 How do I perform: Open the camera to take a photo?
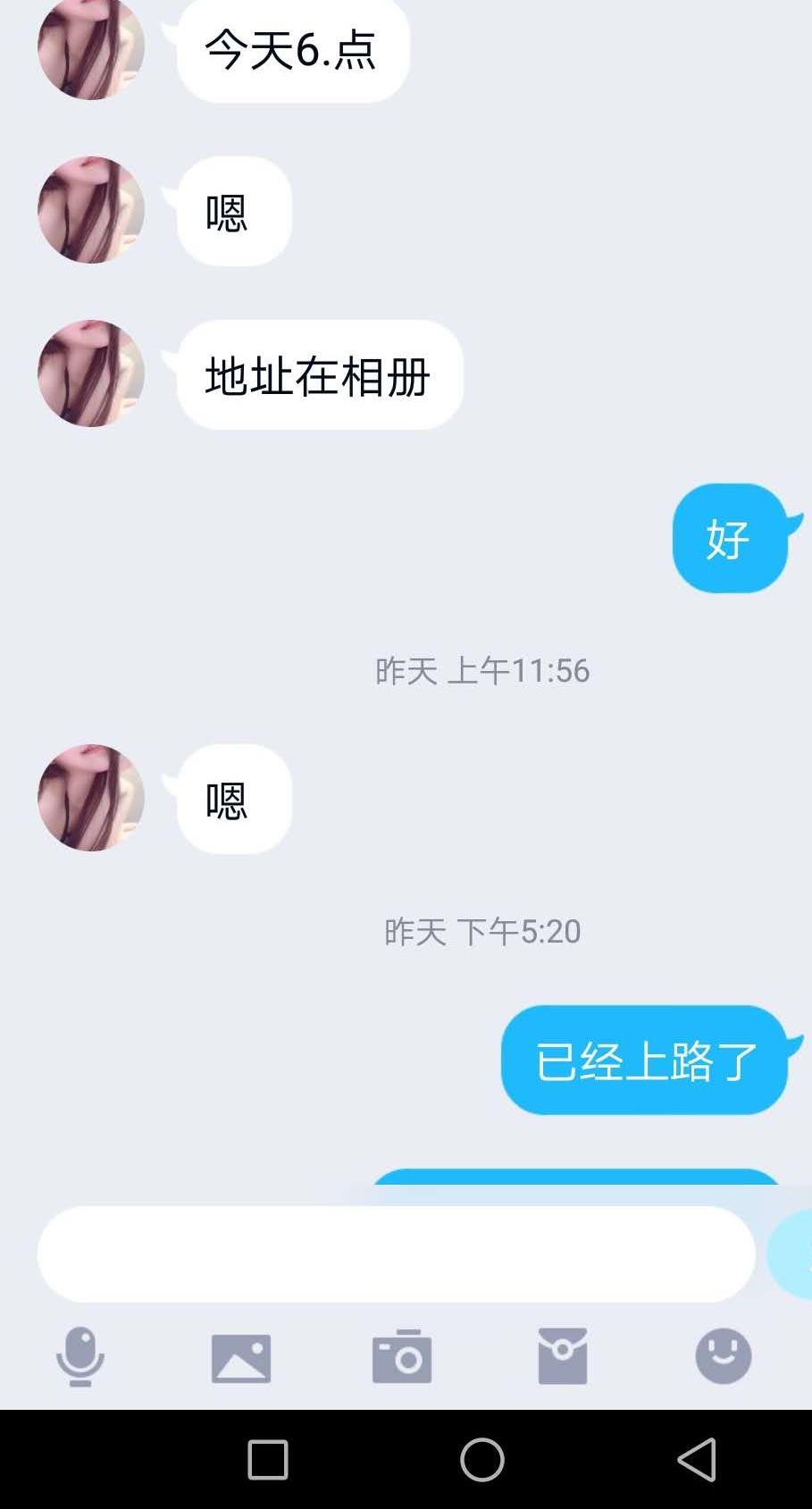coord(401,1357)
